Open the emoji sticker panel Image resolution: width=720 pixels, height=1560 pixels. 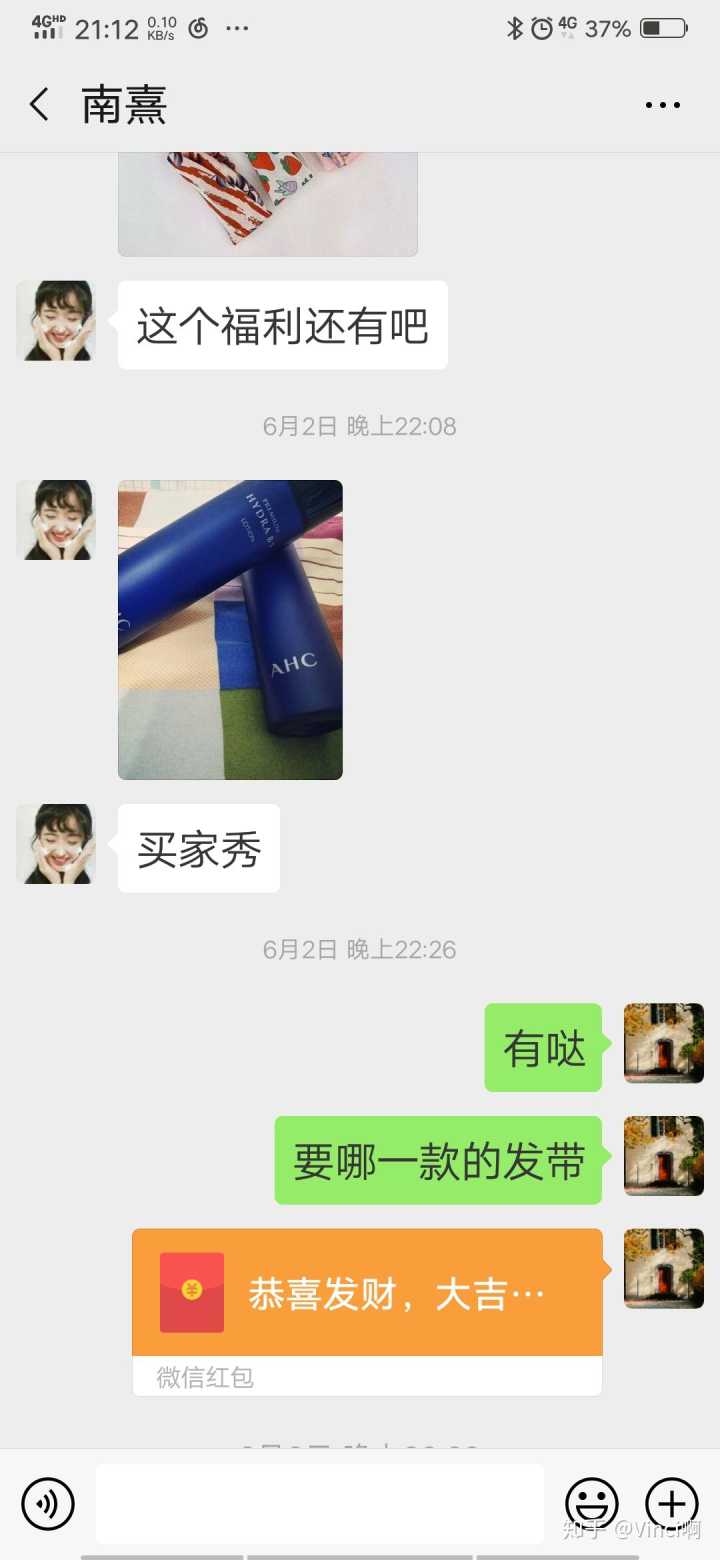click(592, 1503)
